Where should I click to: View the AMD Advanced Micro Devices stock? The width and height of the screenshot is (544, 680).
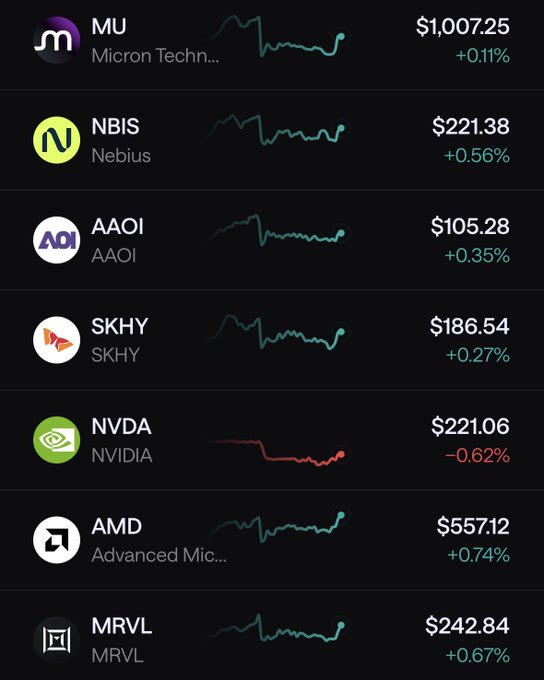tap(272, 540)
